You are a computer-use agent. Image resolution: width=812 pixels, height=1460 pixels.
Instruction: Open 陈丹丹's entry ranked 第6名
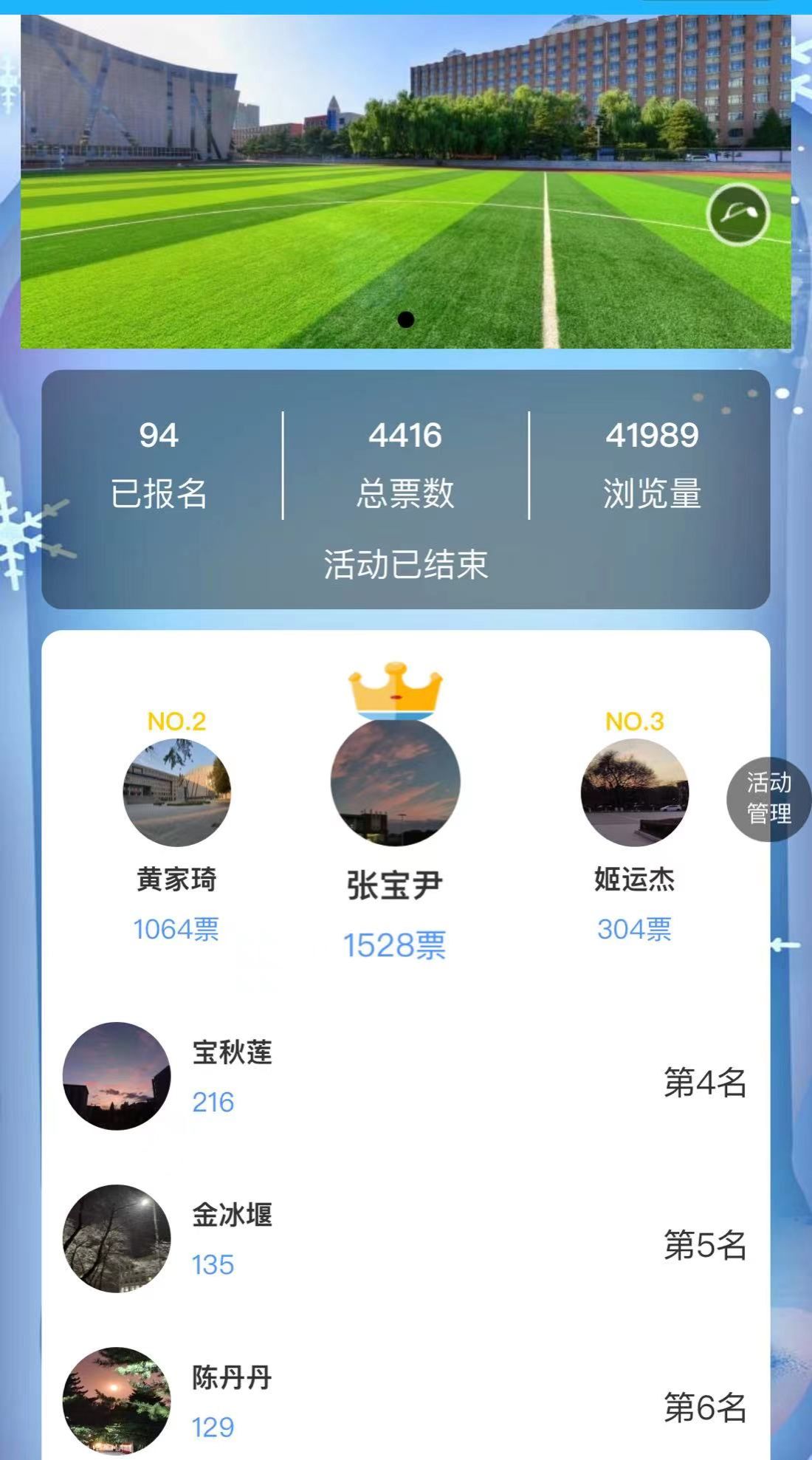tap(117, 1401)
